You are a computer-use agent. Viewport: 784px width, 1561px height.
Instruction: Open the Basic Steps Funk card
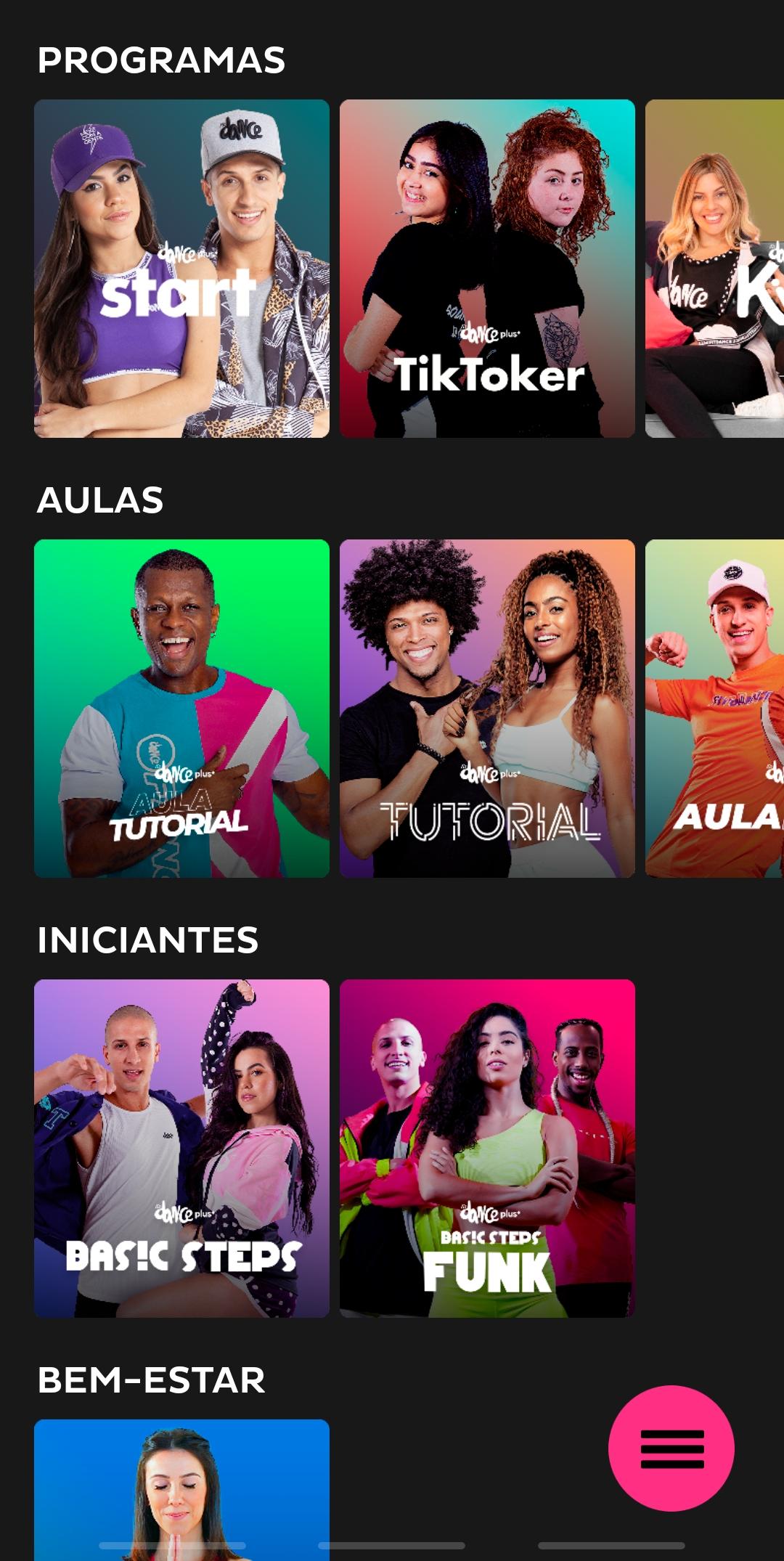(x=487, y=1148)
